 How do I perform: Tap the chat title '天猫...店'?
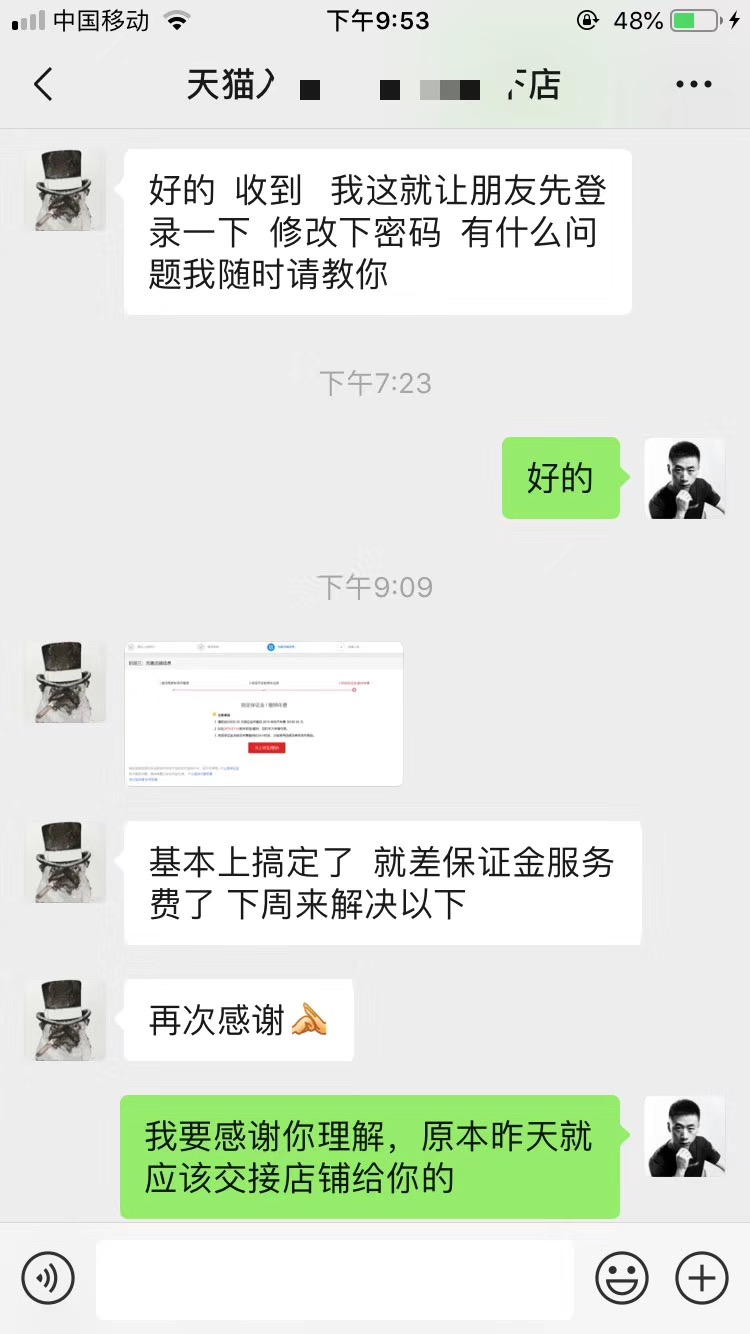coord(375,84)
